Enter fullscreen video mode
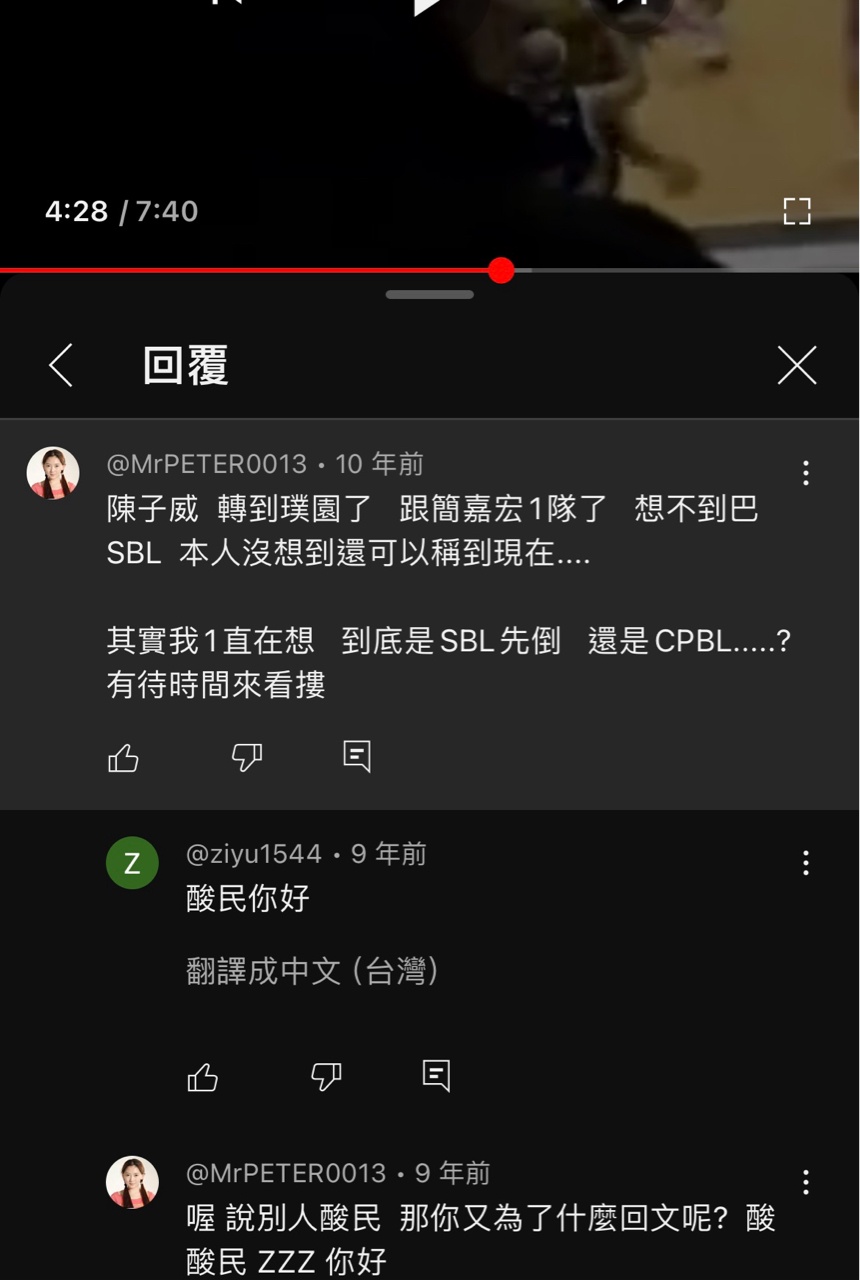This screenshot has height=1280, width=860. (x=797, y=211)
